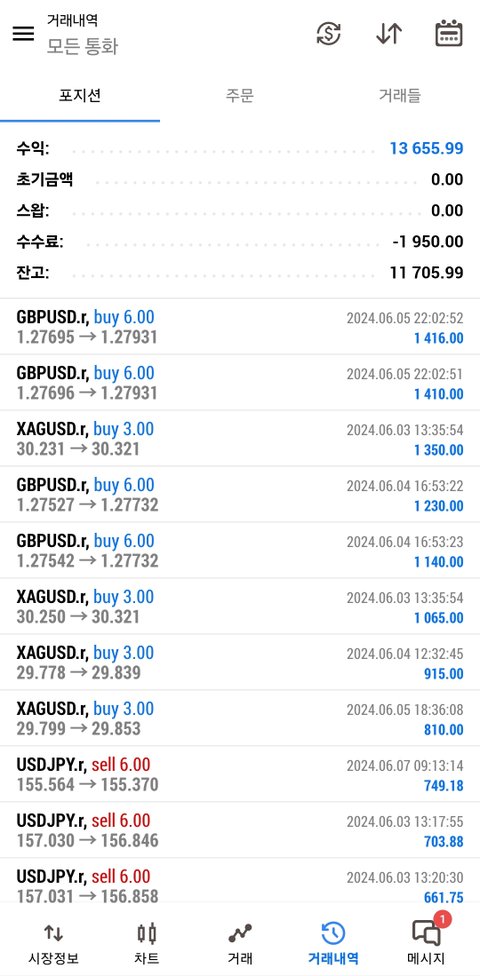
Task: Open 메시지 with one unread notification
Action: pyautogui.click(x=426, y=943)
